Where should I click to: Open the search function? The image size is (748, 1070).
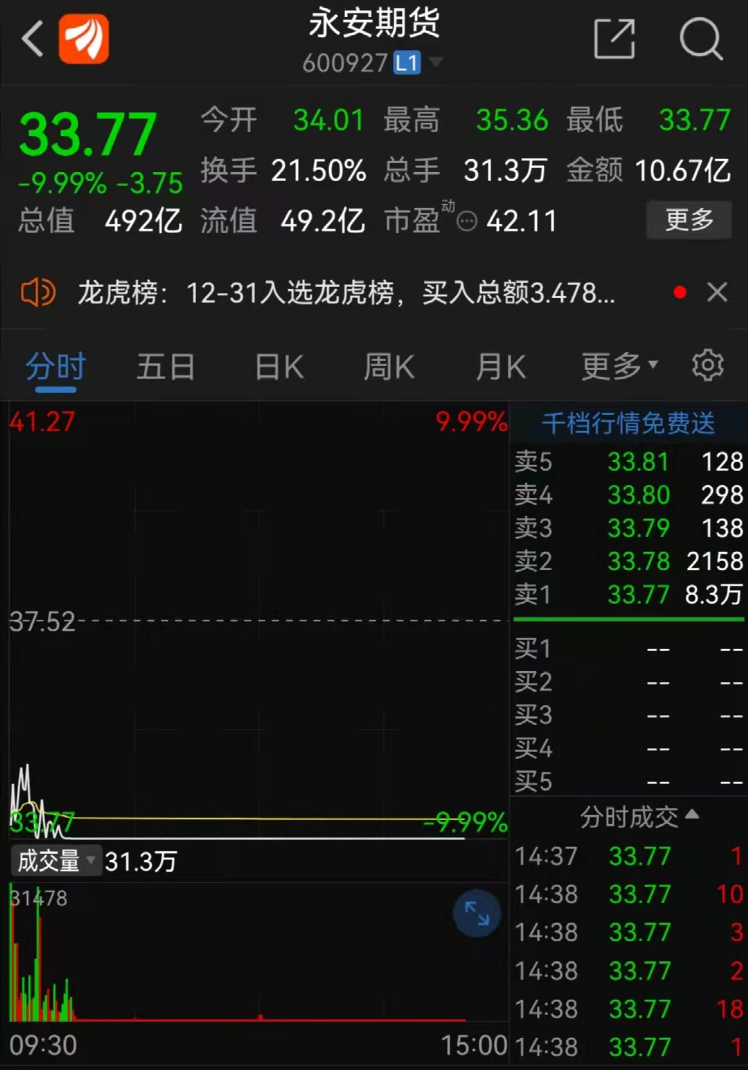[x=701, y=40]
